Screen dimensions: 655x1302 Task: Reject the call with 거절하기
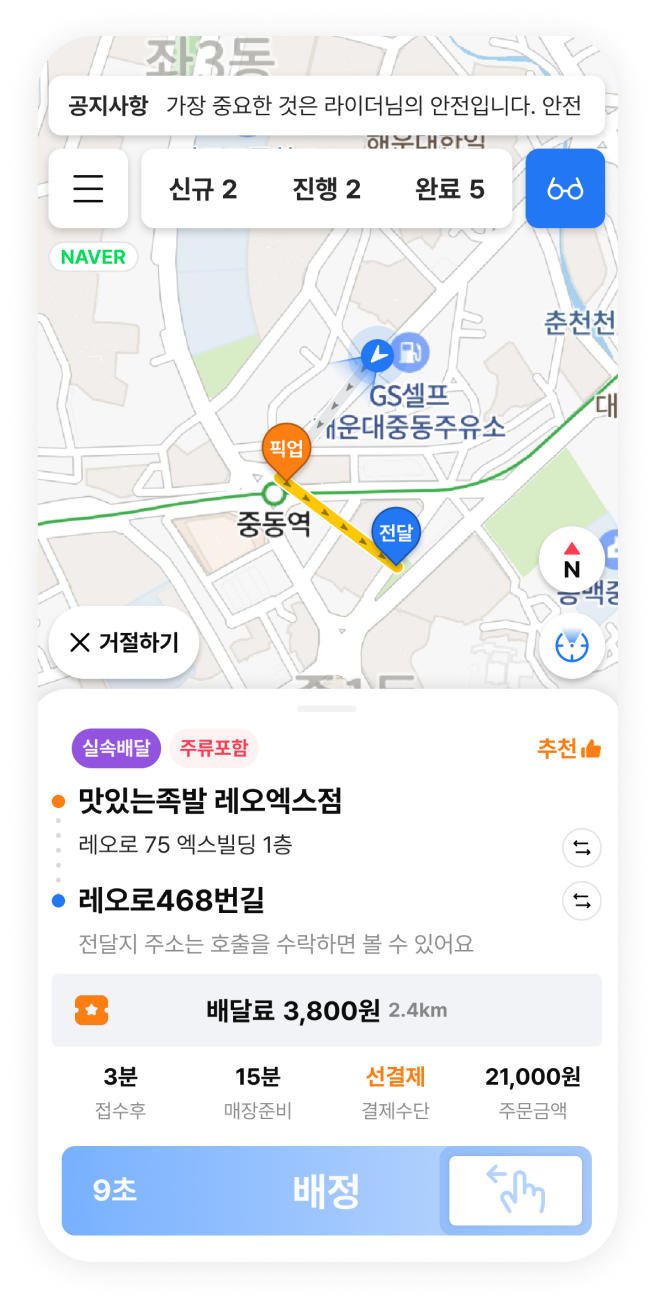pyautogui.click(x=124, y=642)
